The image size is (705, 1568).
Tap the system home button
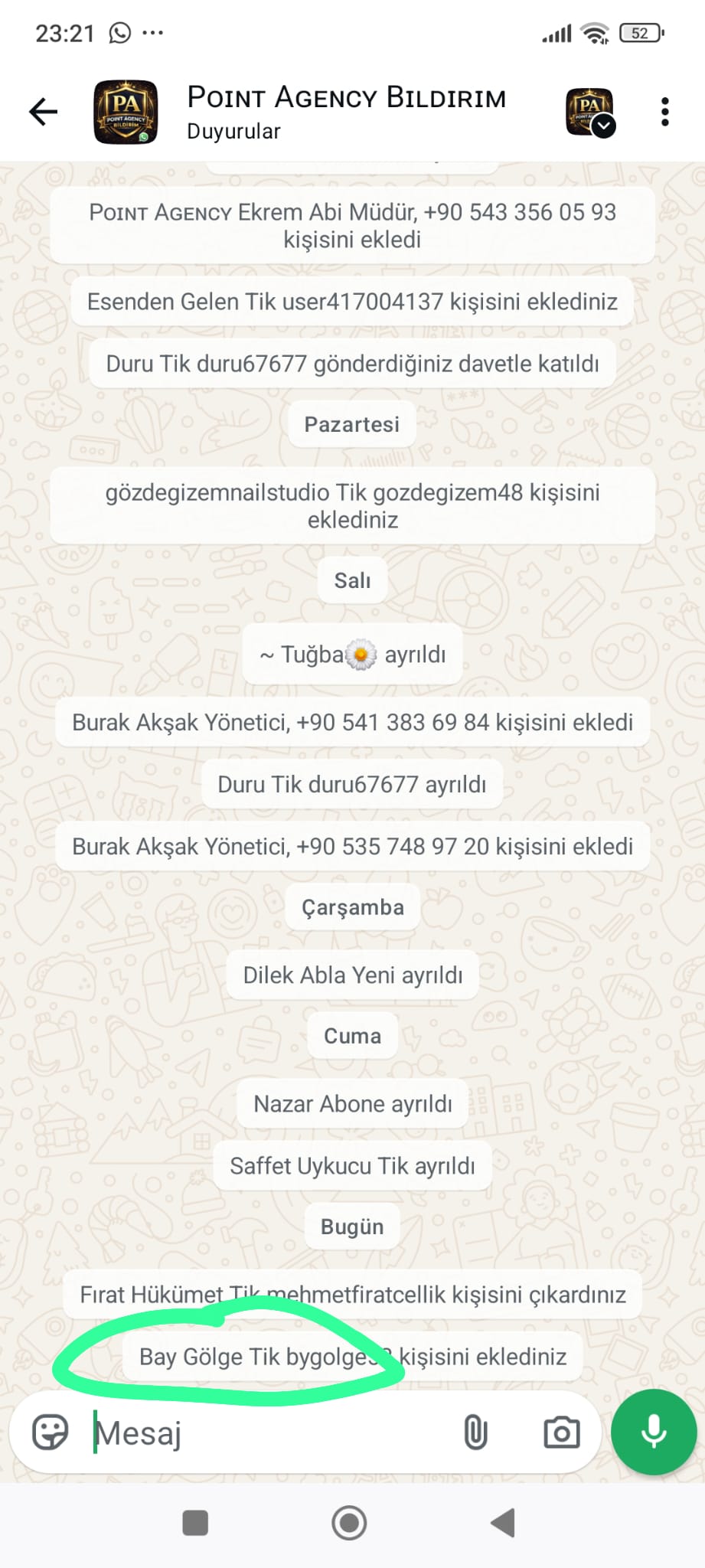coord(349,1523)
